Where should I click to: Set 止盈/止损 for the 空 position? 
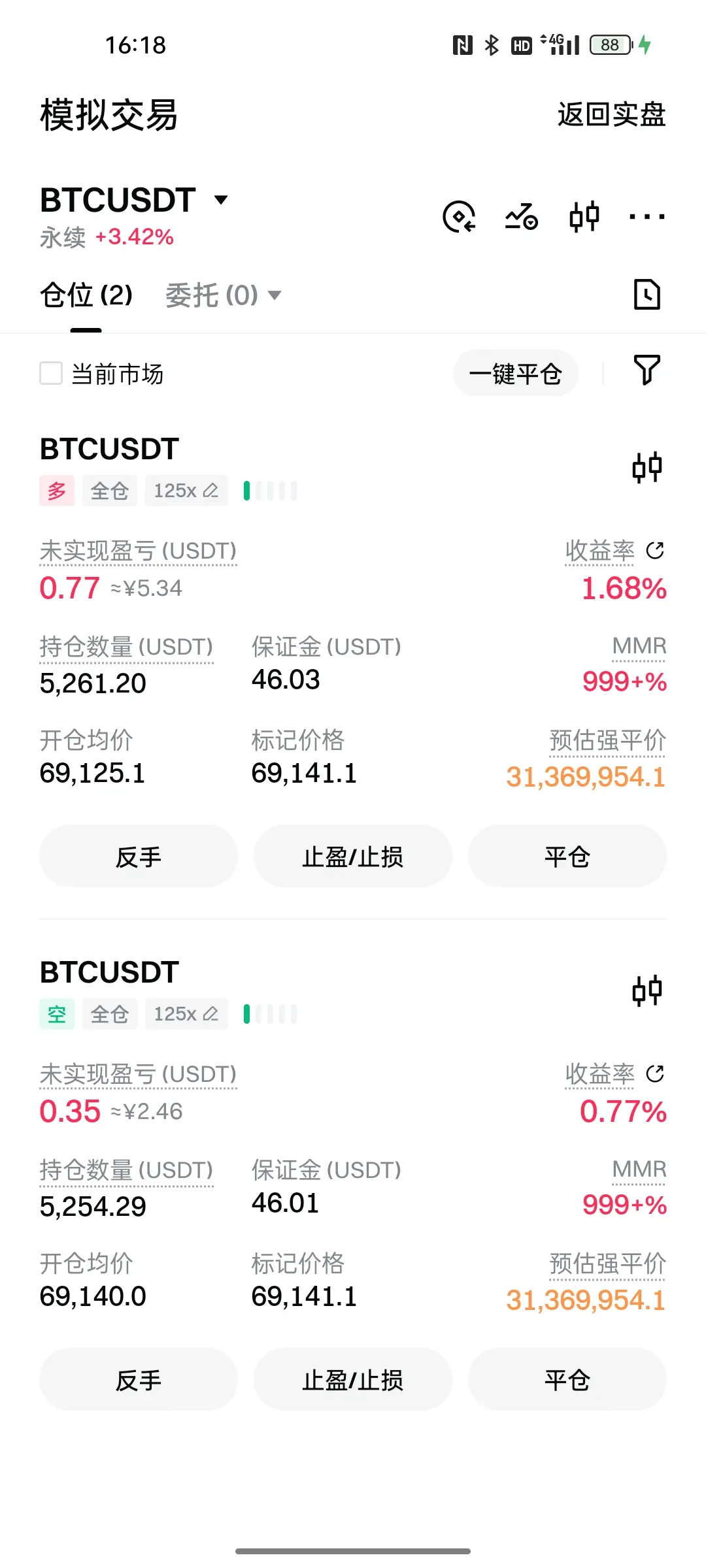pyautogui.click(x=353, y=1380)
